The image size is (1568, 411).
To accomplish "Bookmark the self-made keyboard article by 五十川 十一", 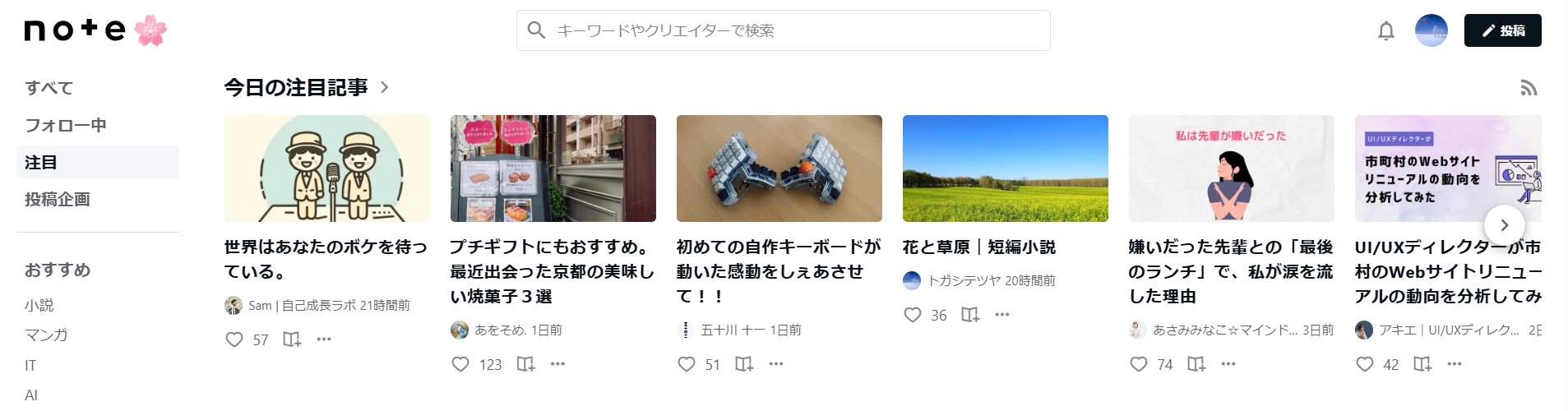I will pos(744,364).
